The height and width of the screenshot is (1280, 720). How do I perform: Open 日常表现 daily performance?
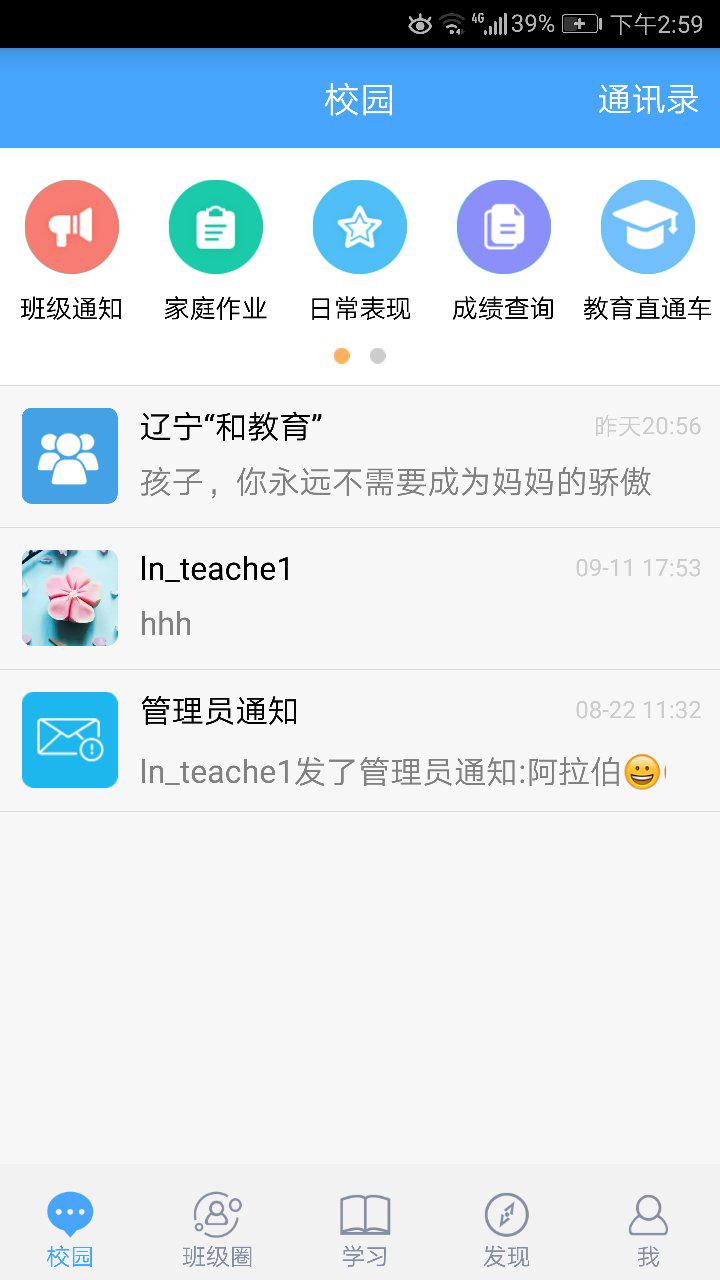click(x=359, y=226)
